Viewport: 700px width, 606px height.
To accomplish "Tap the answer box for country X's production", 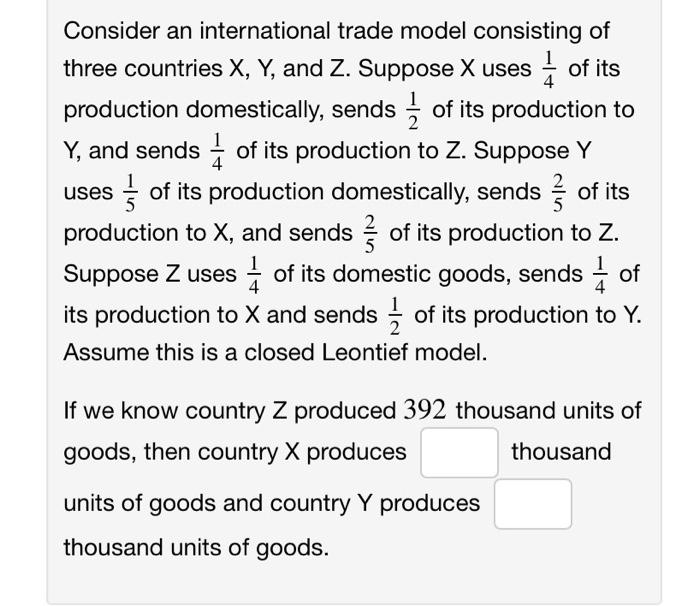I will (459, 452).
